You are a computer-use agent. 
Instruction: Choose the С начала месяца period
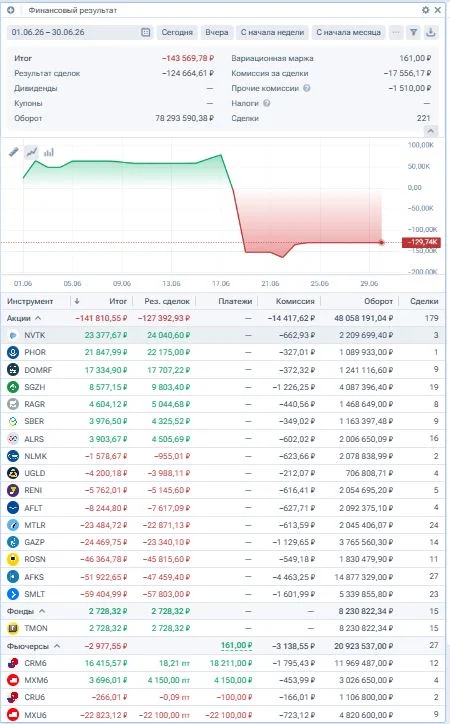[348, 32]
